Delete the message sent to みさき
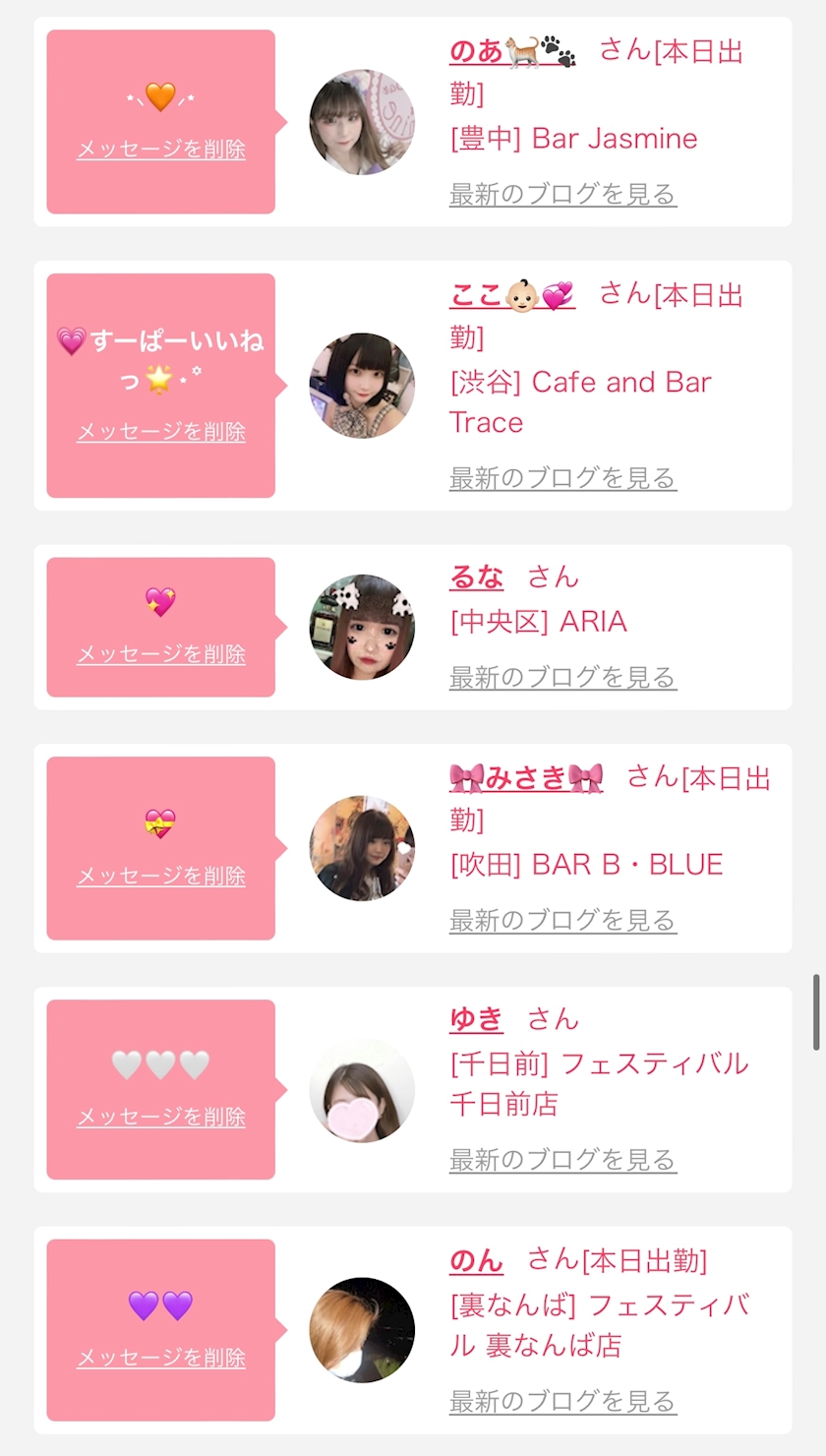 tap(161, 876)
